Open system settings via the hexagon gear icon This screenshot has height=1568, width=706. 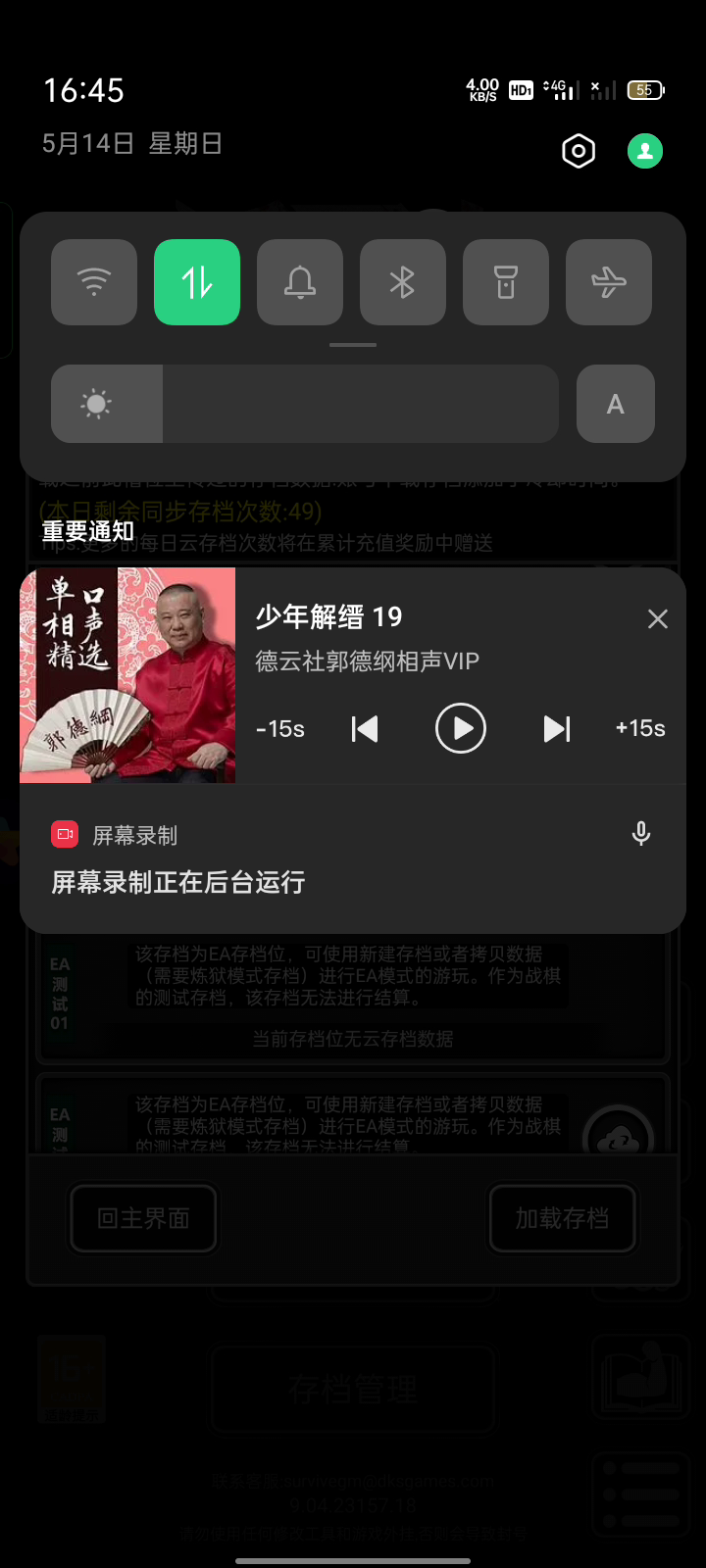click(579, 151)
